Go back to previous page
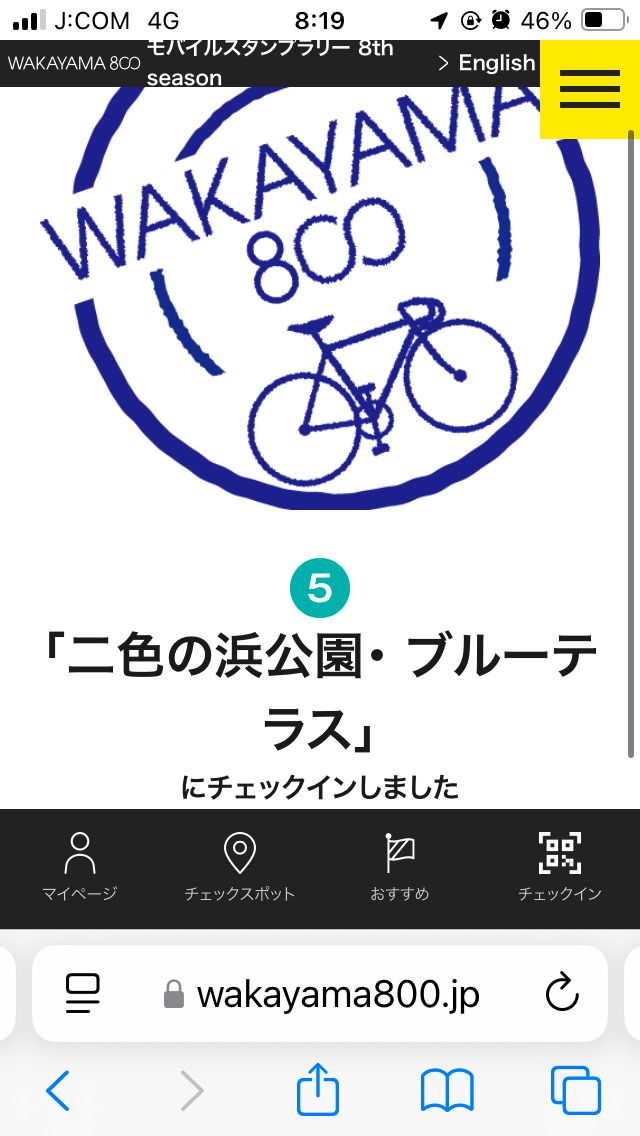The image size is (640, 1136). [58, 1090]
